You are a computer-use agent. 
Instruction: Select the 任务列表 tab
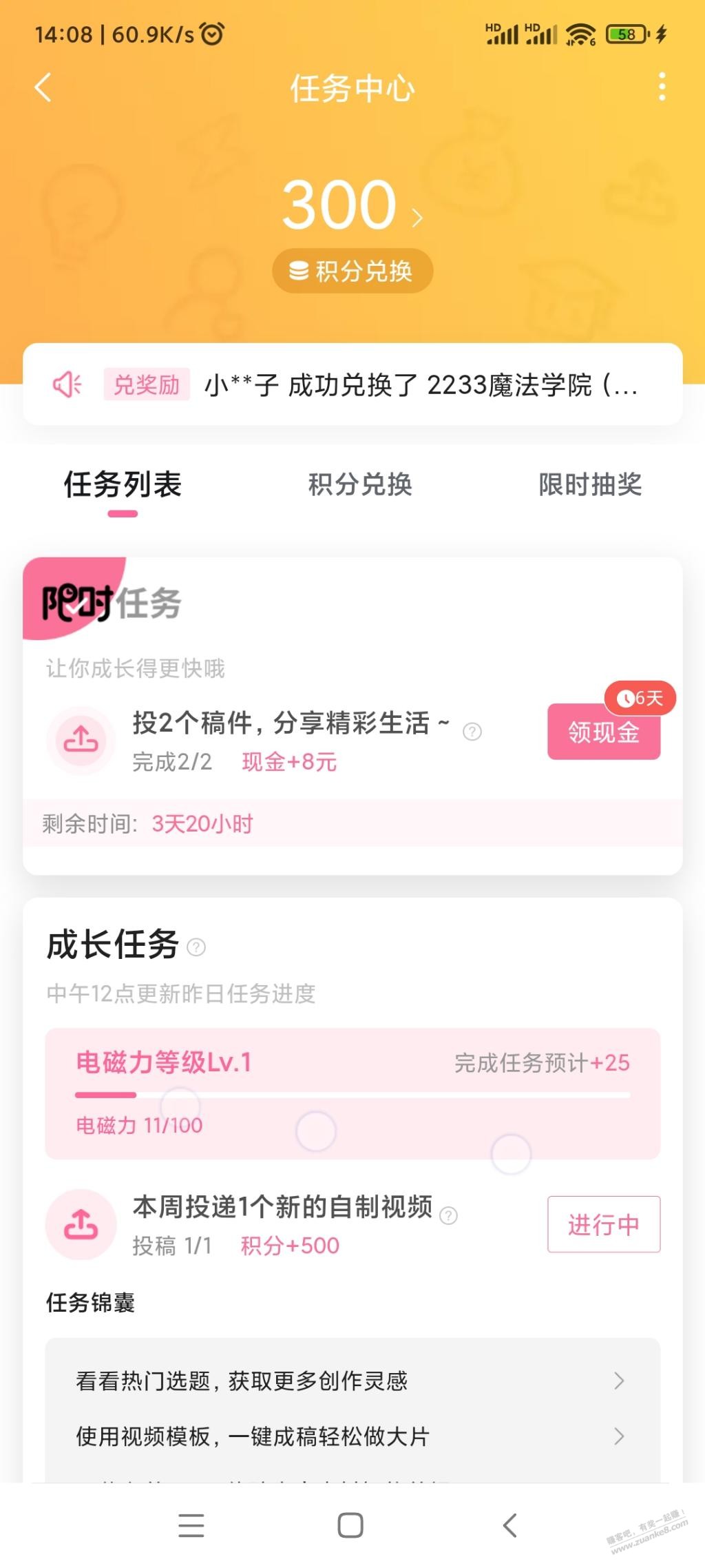tap(123, 485)
